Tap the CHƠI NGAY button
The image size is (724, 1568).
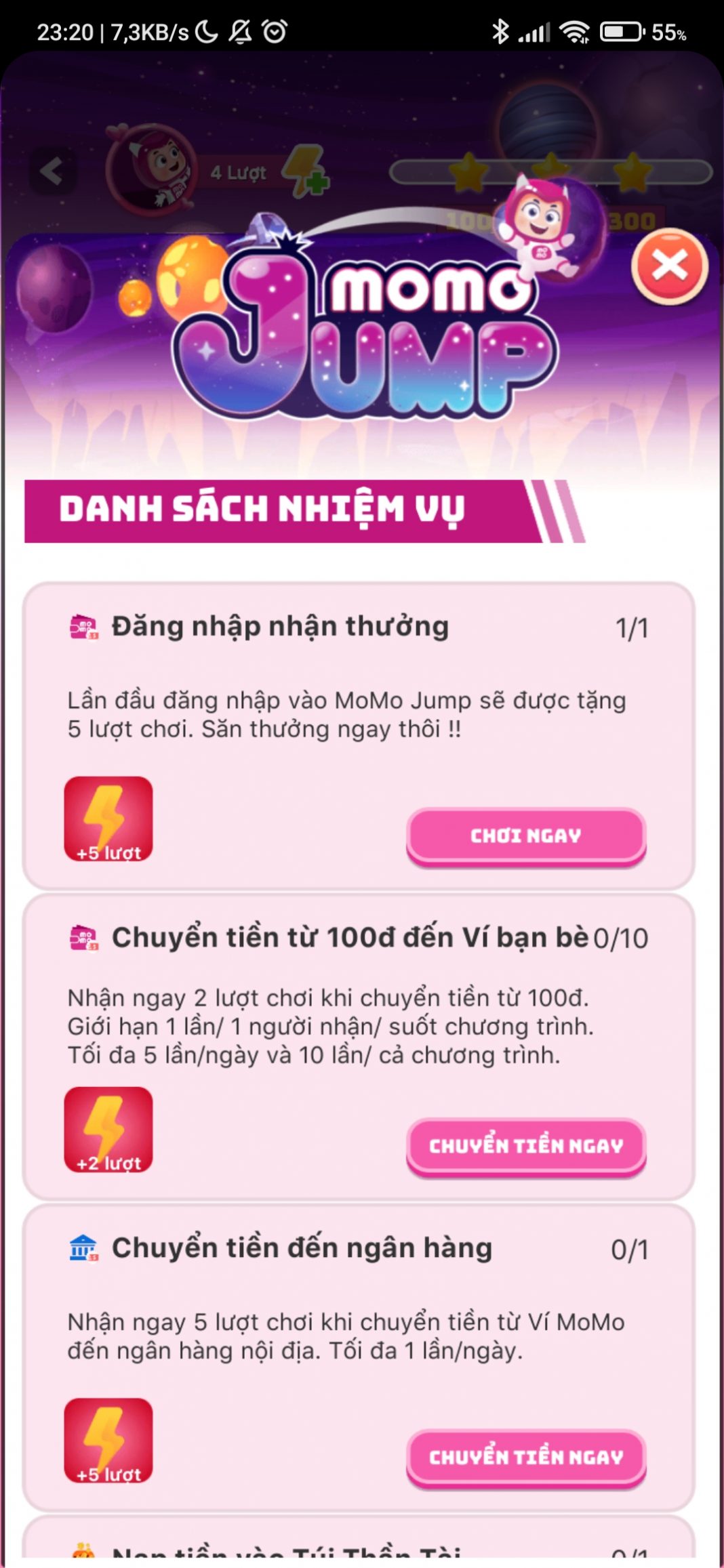pyautogui.click(x=526, y=835)
